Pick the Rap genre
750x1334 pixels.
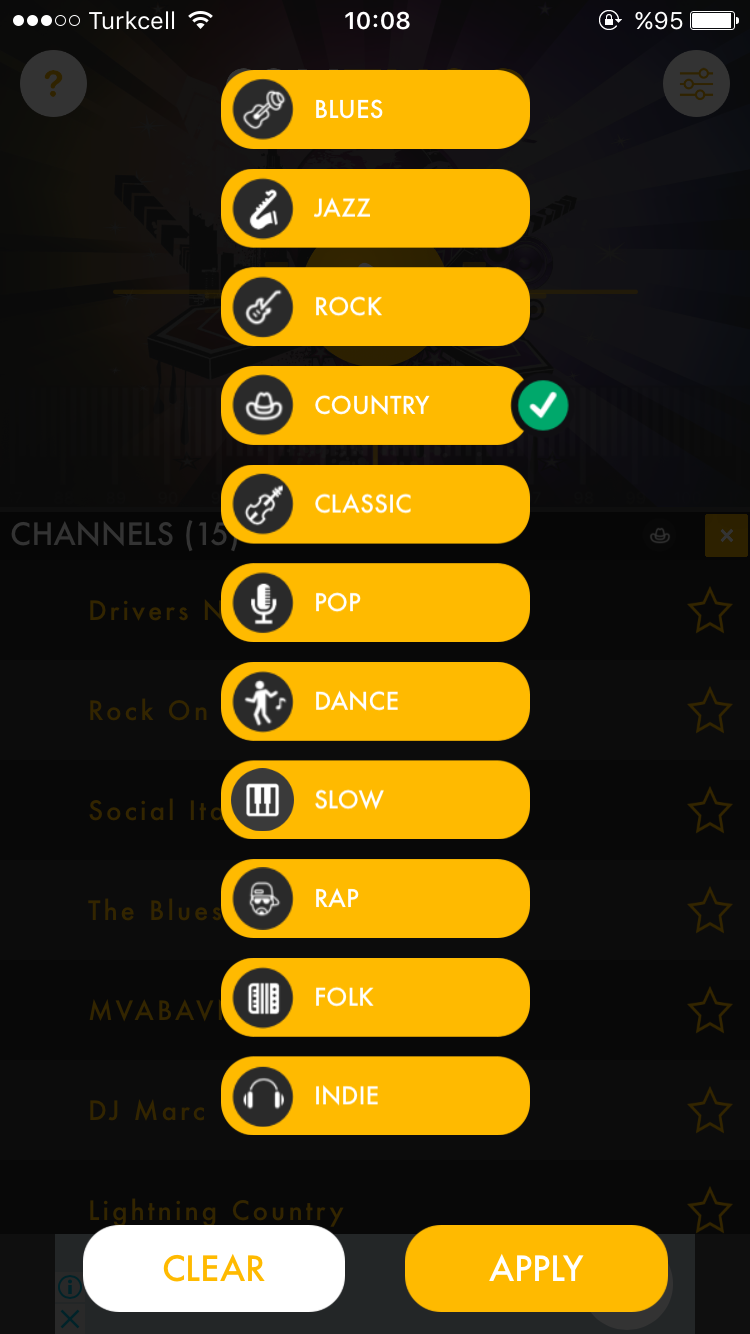click(x=375, y=898)
